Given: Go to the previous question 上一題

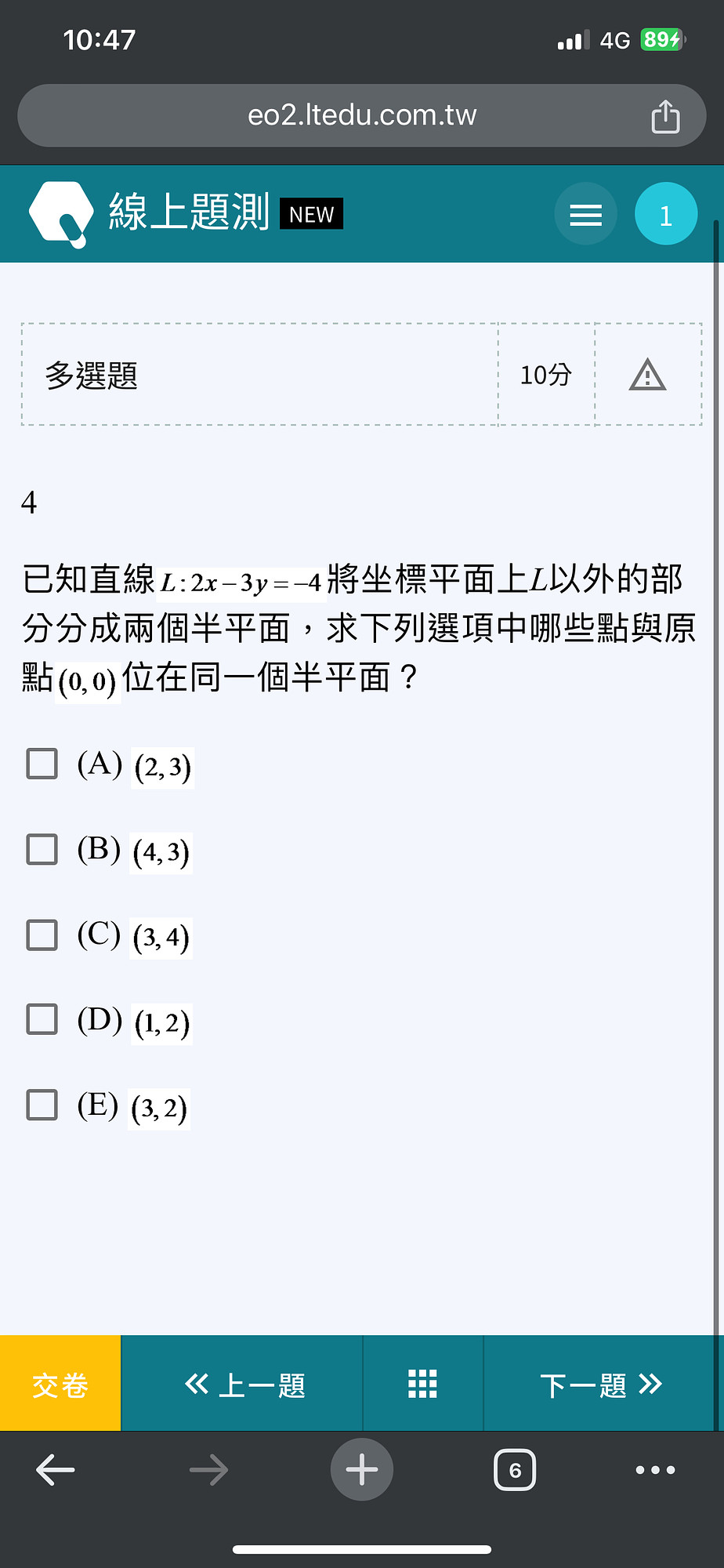Looking at the screenshot, I should point(243,1384).
